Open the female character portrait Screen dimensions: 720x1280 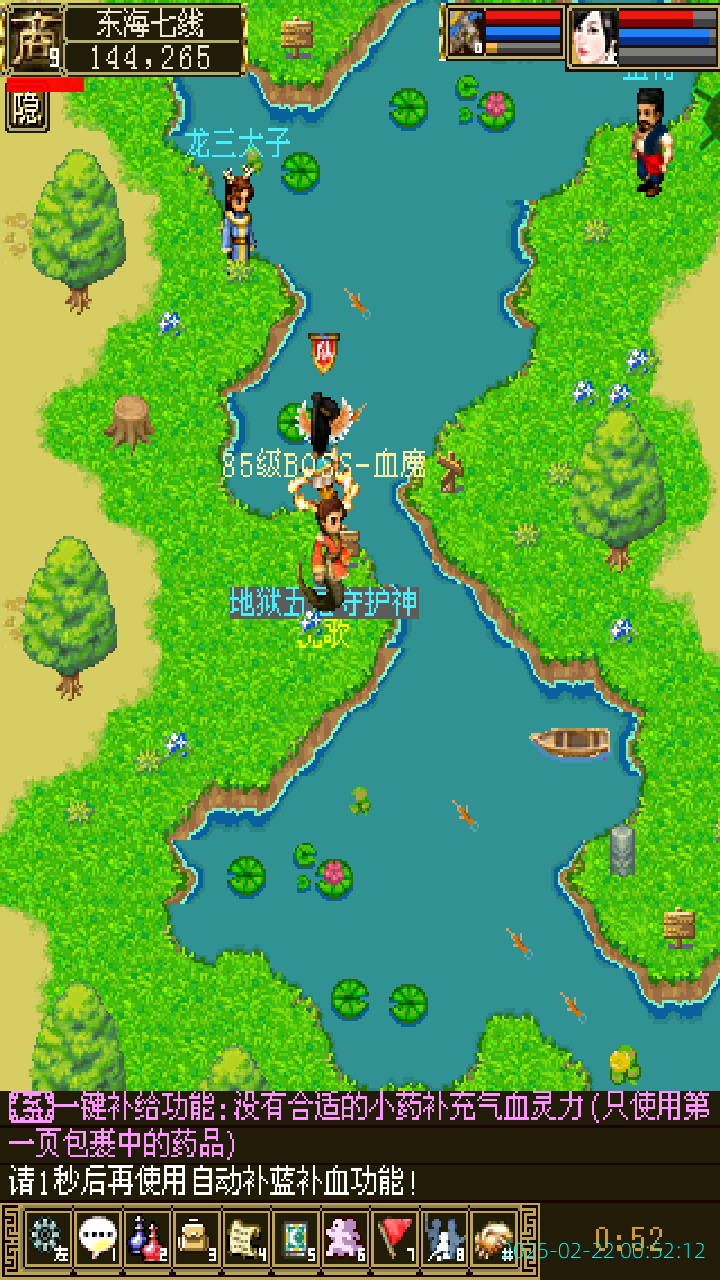click(594, 36)
